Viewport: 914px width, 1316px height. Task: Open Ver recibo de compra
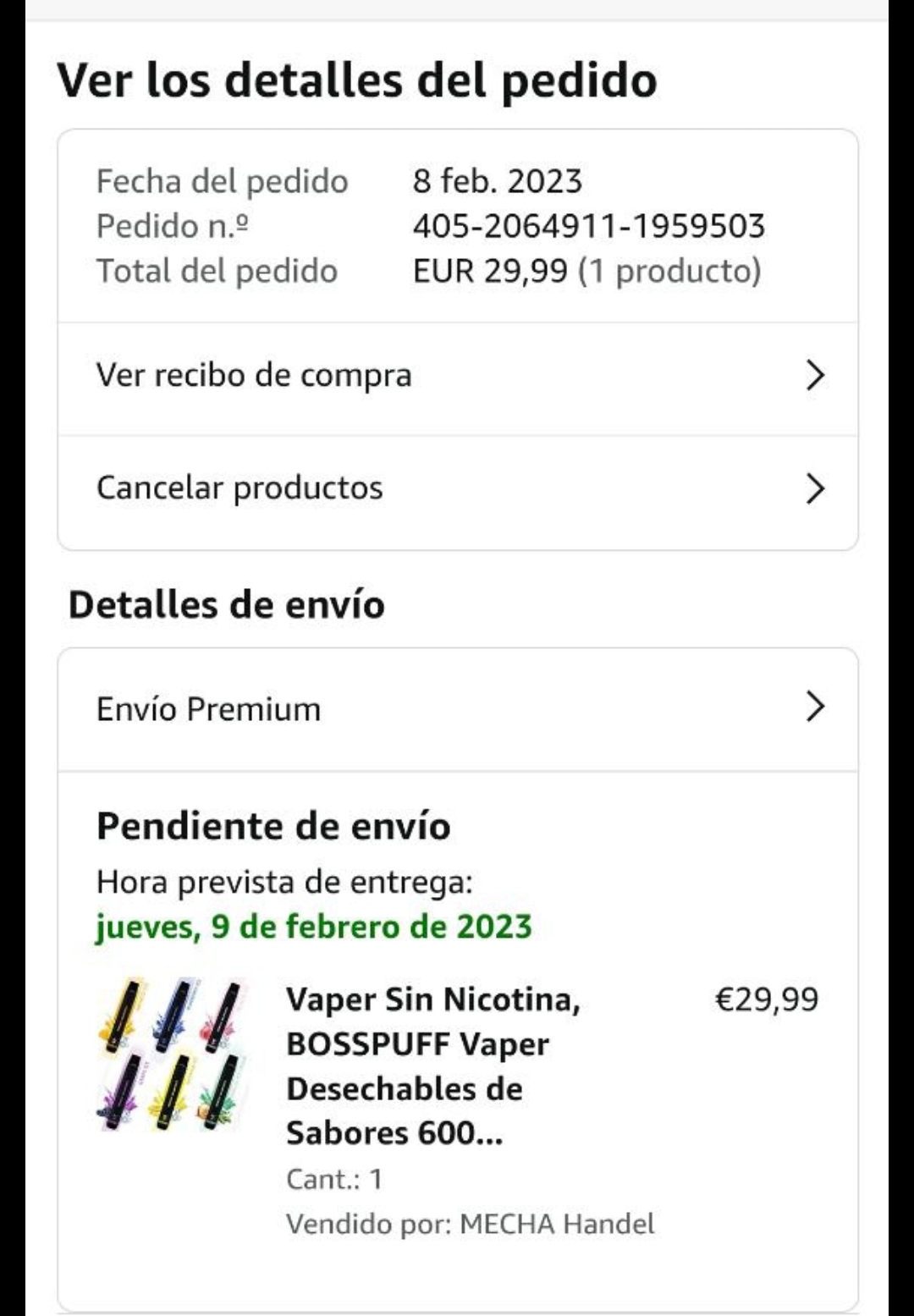pos(457,377)
